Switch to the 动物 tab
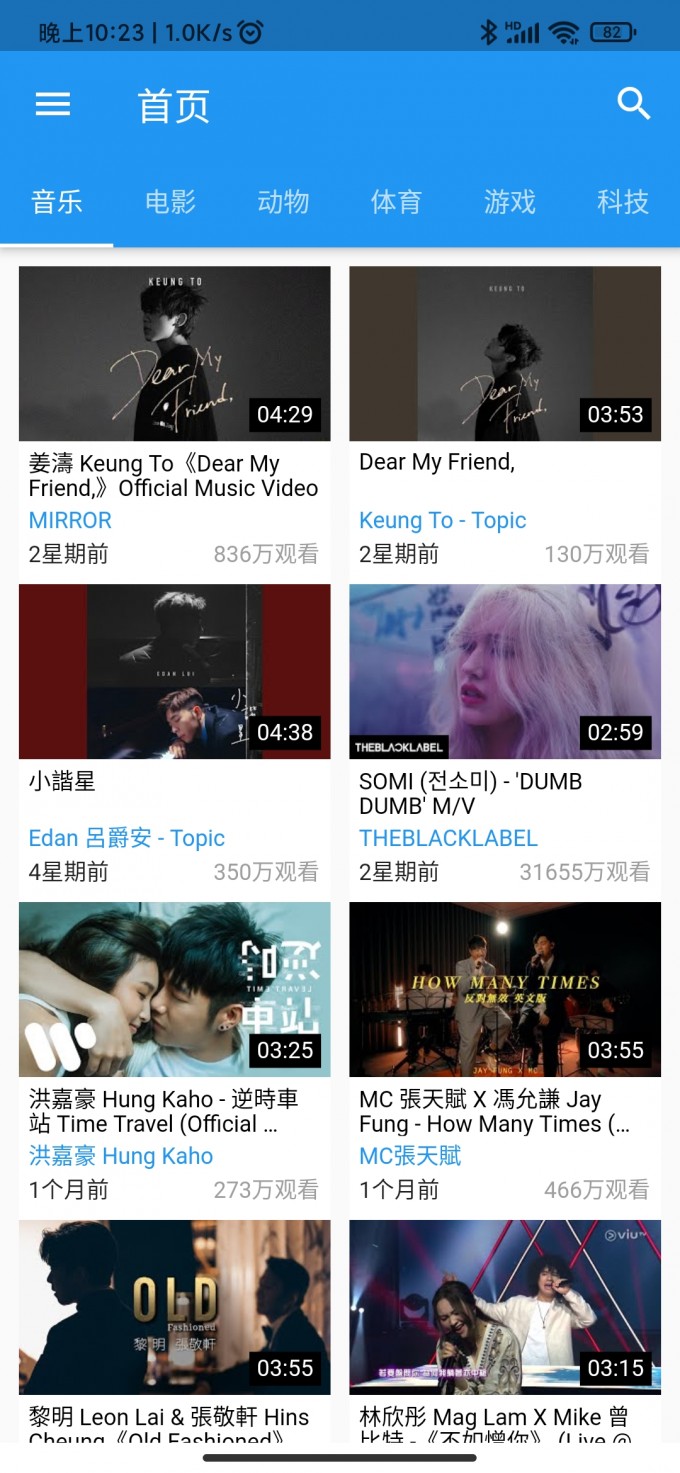Viewport: 680px width, 1473px height. 283,202
